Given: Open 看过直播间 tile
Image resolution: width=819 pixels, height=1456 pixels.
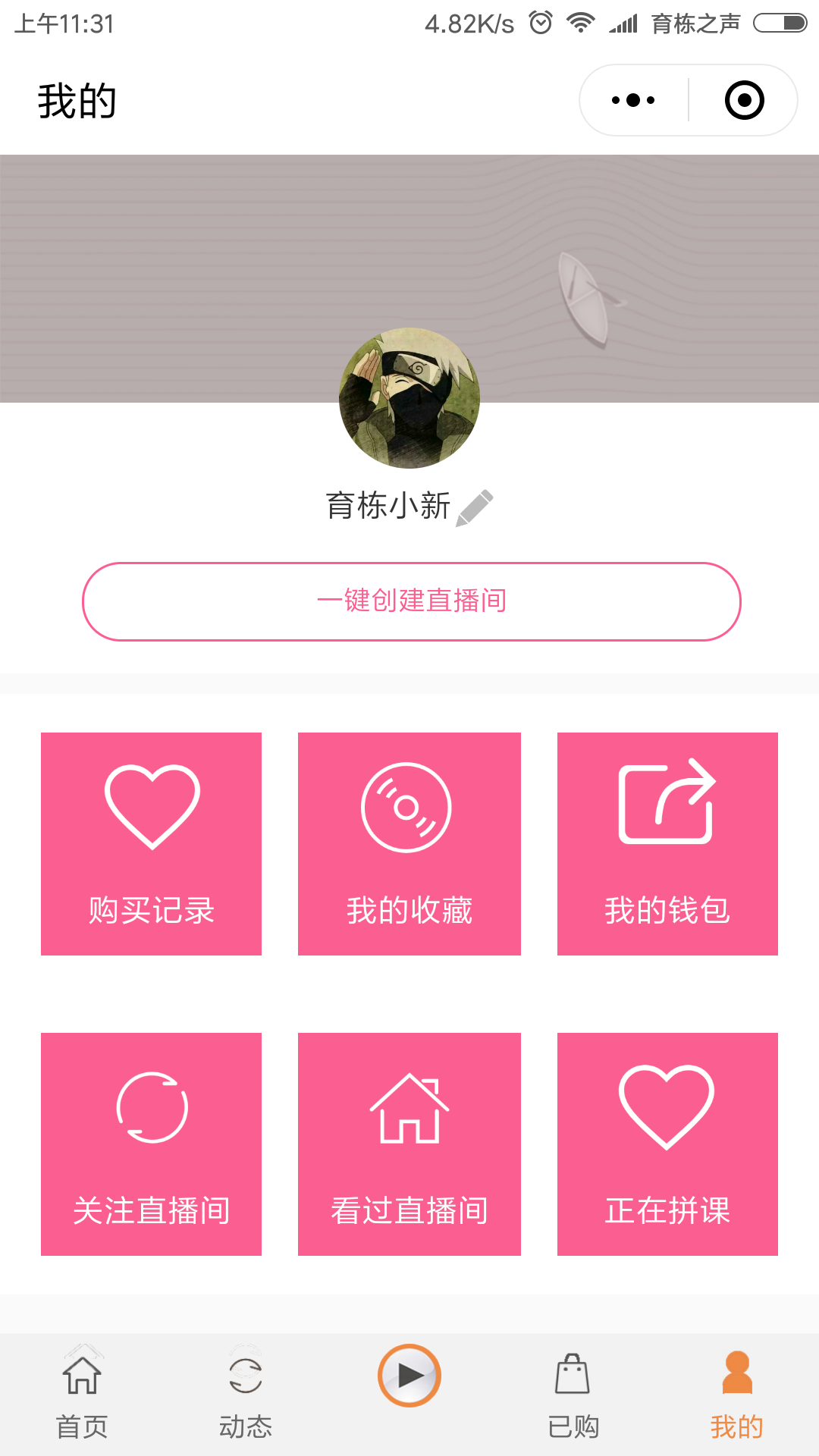Looking at the screenshot, I should (x=409, y=1144).
